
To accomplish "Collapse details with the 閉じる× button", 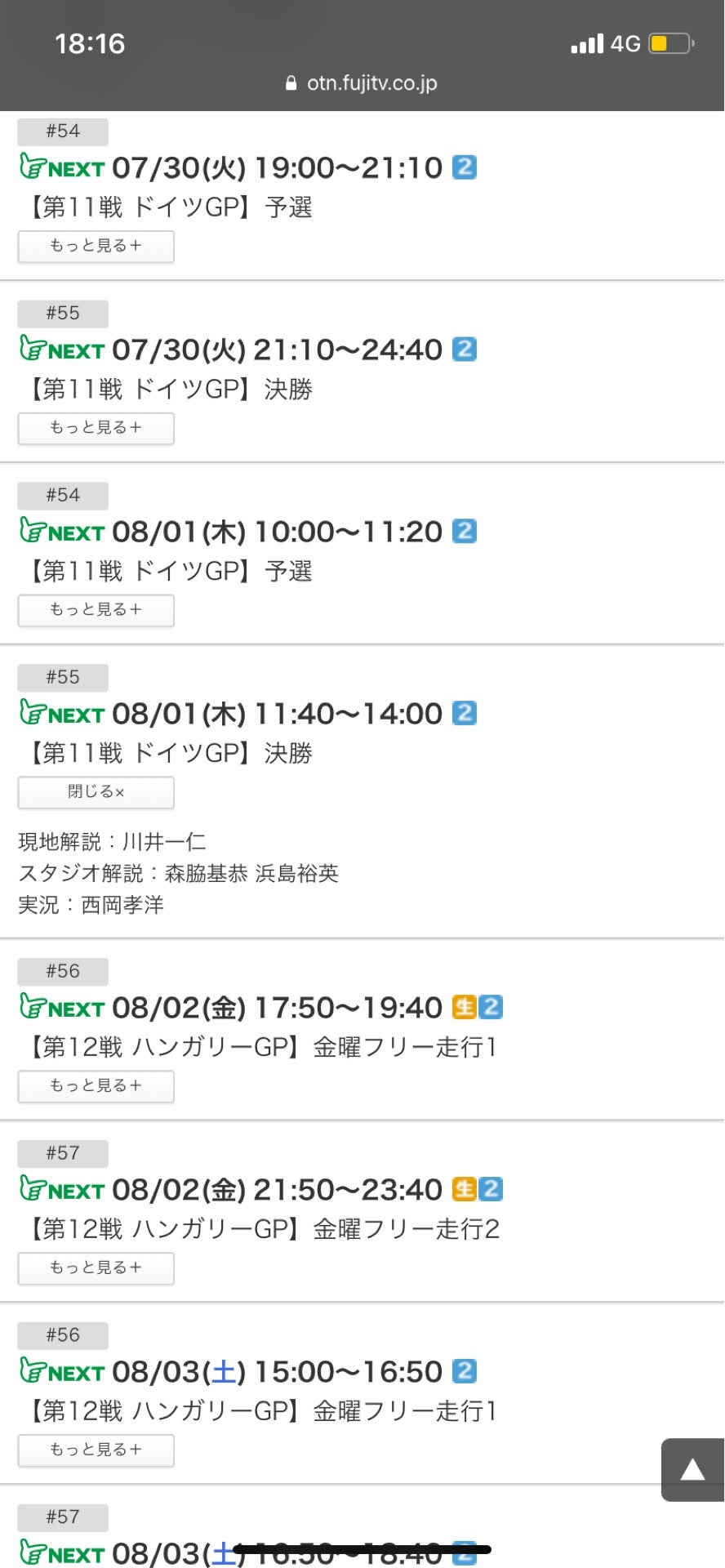I will point(96,792).
